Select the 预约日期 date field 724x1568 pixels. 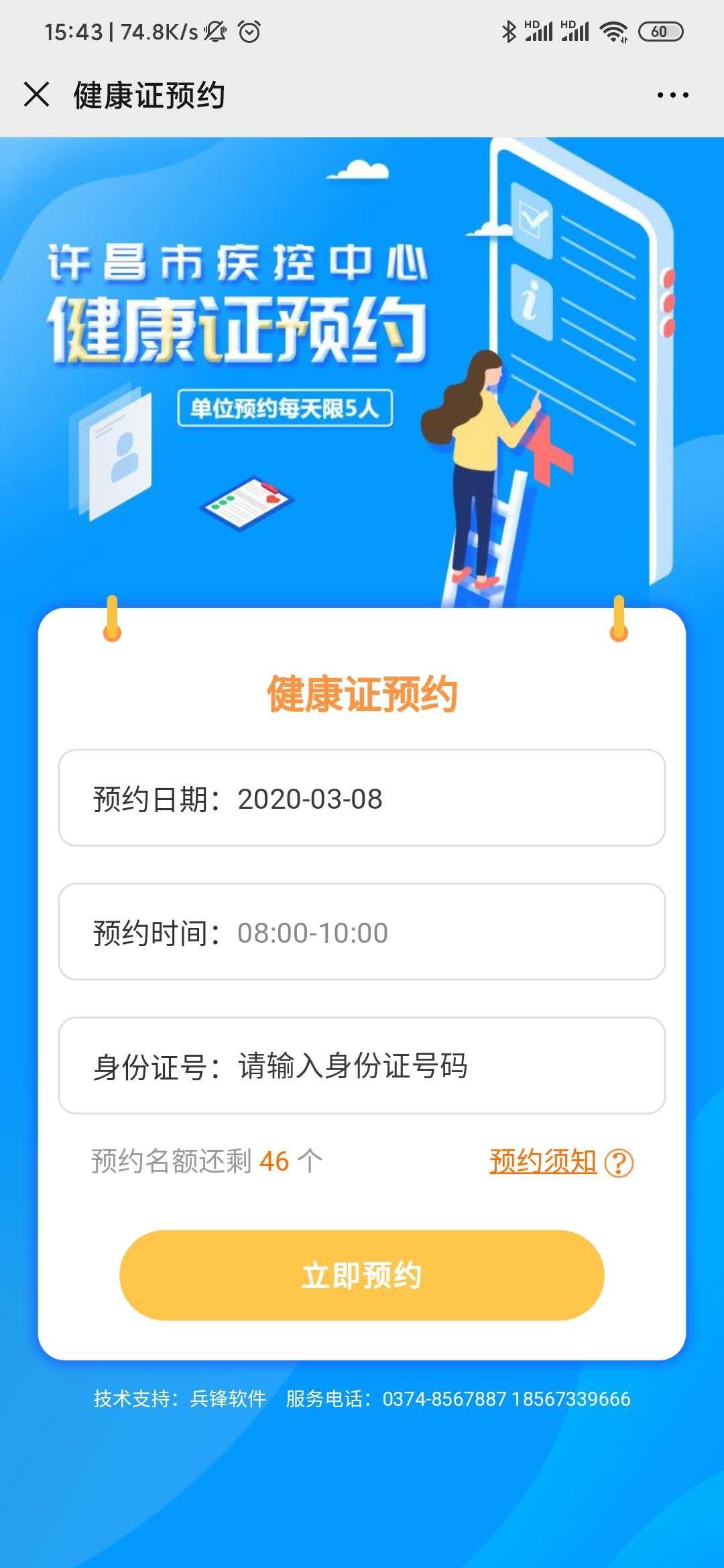[362, 798]
